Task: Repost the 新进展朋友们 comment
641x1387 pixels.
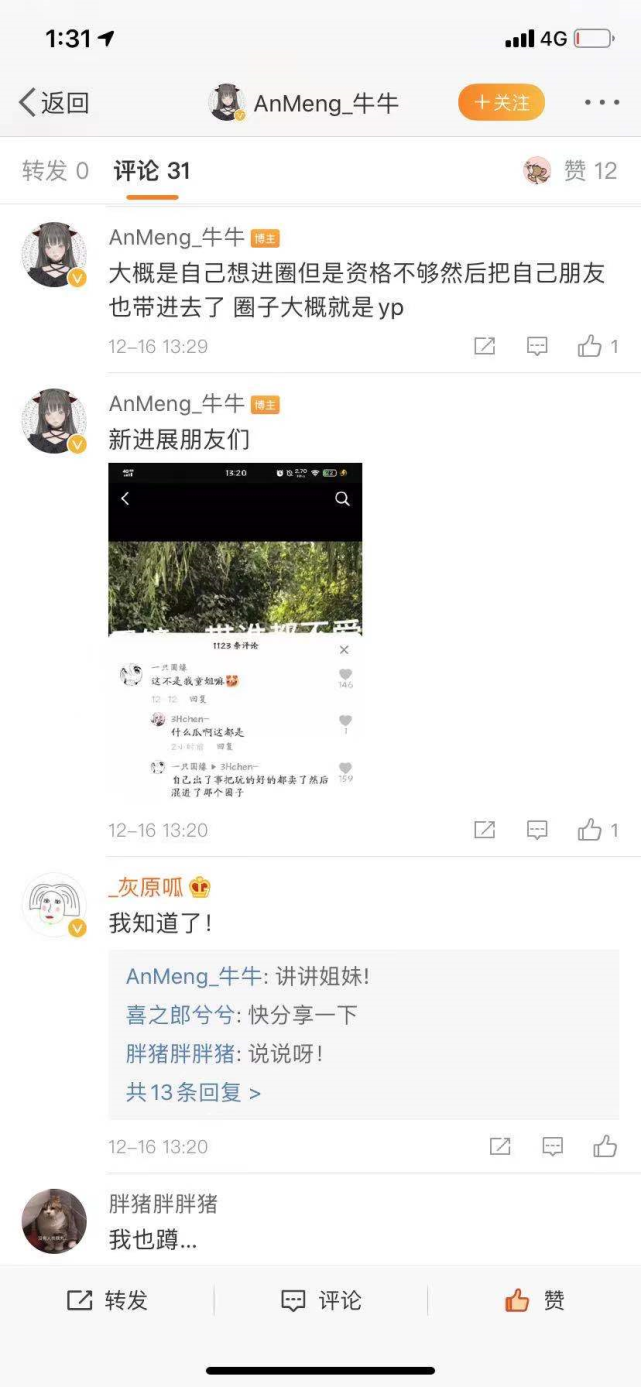Action: click(x=485, y=829)
